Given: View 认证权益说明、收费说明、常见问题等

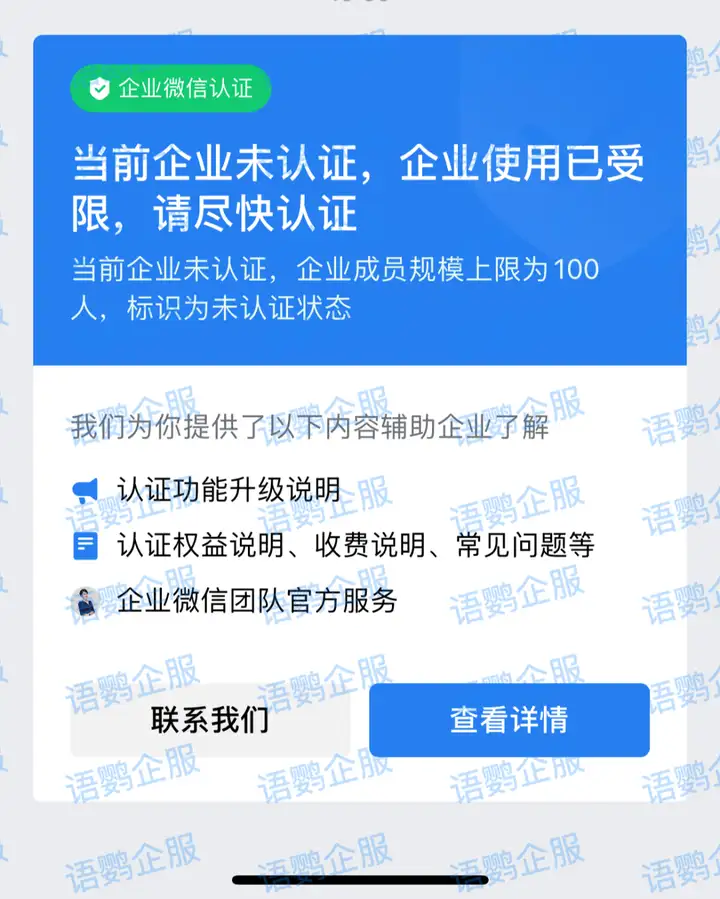Looking at the screenshot, I should (x=355, y=545).
